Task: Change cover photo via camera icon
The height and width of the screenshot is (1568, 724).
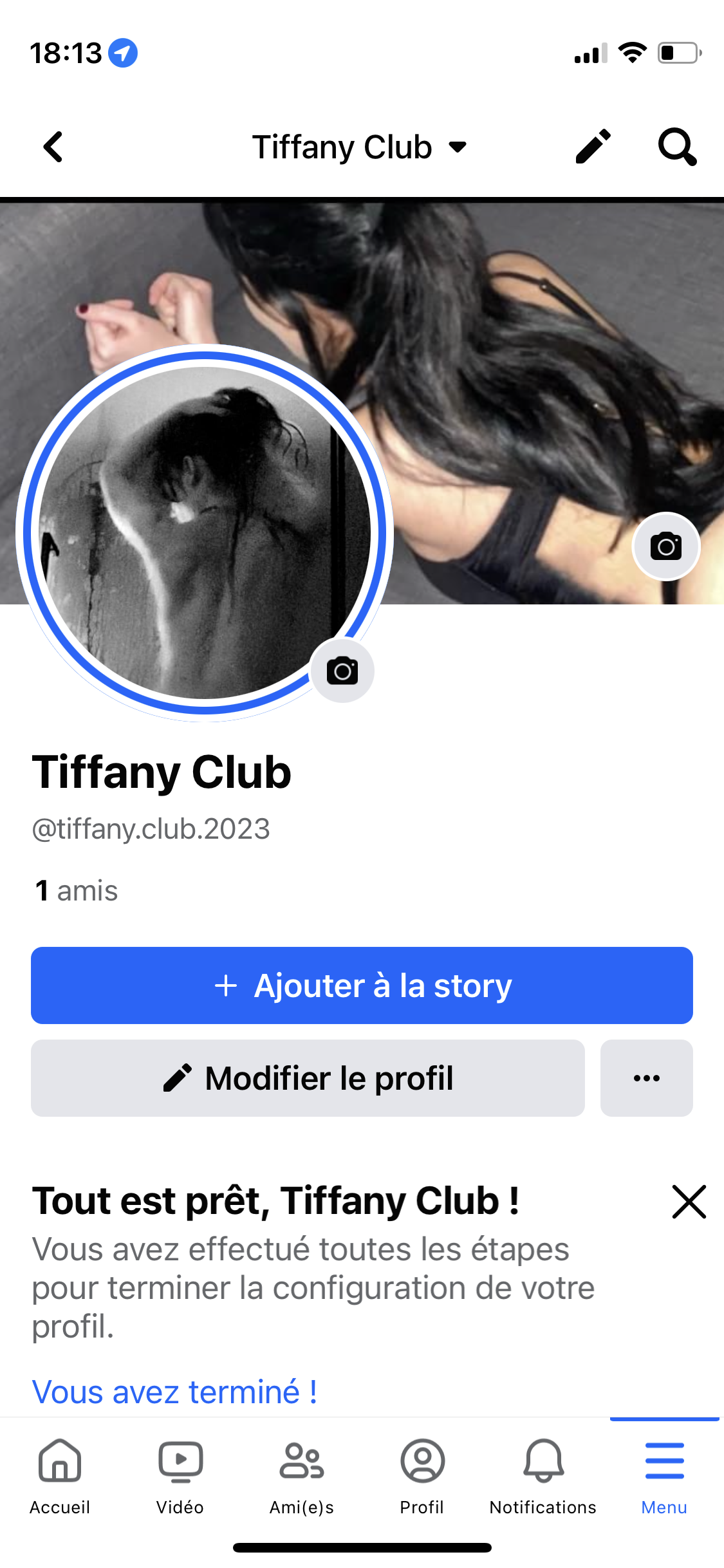Action: [x=665, y=546]
